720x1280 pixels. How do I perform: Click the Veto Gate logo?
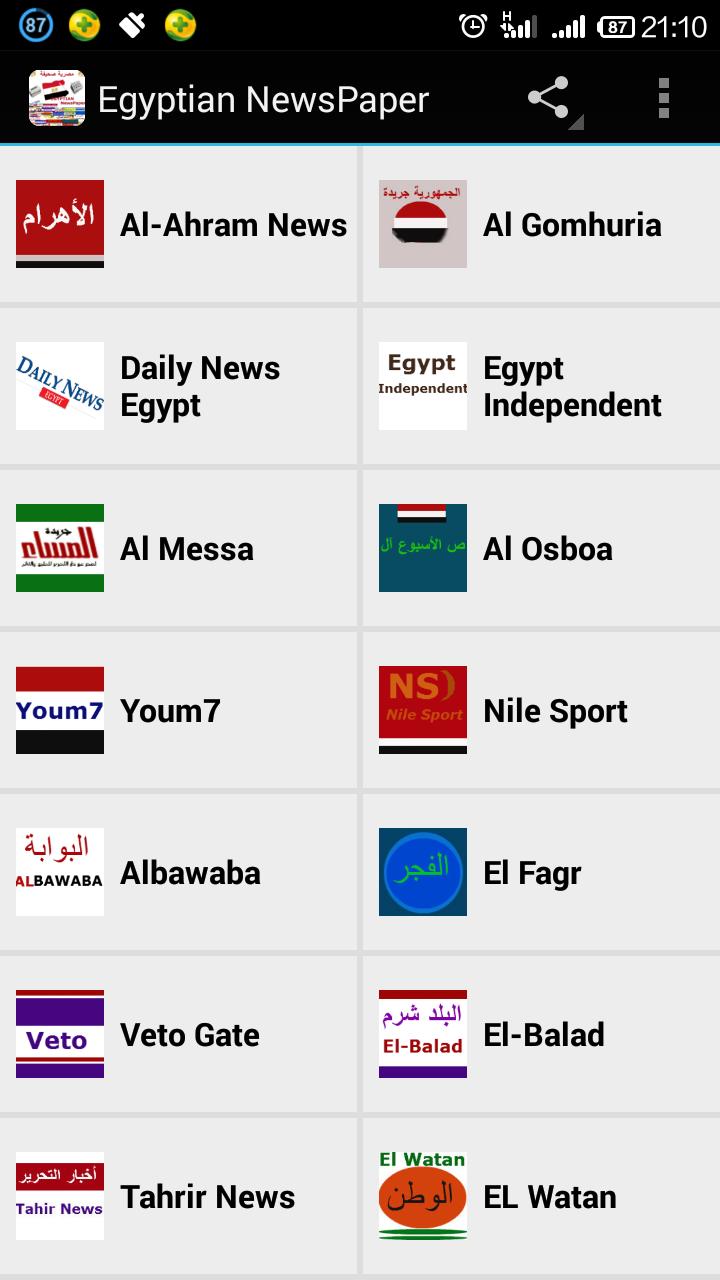[x=59, y=1034]
